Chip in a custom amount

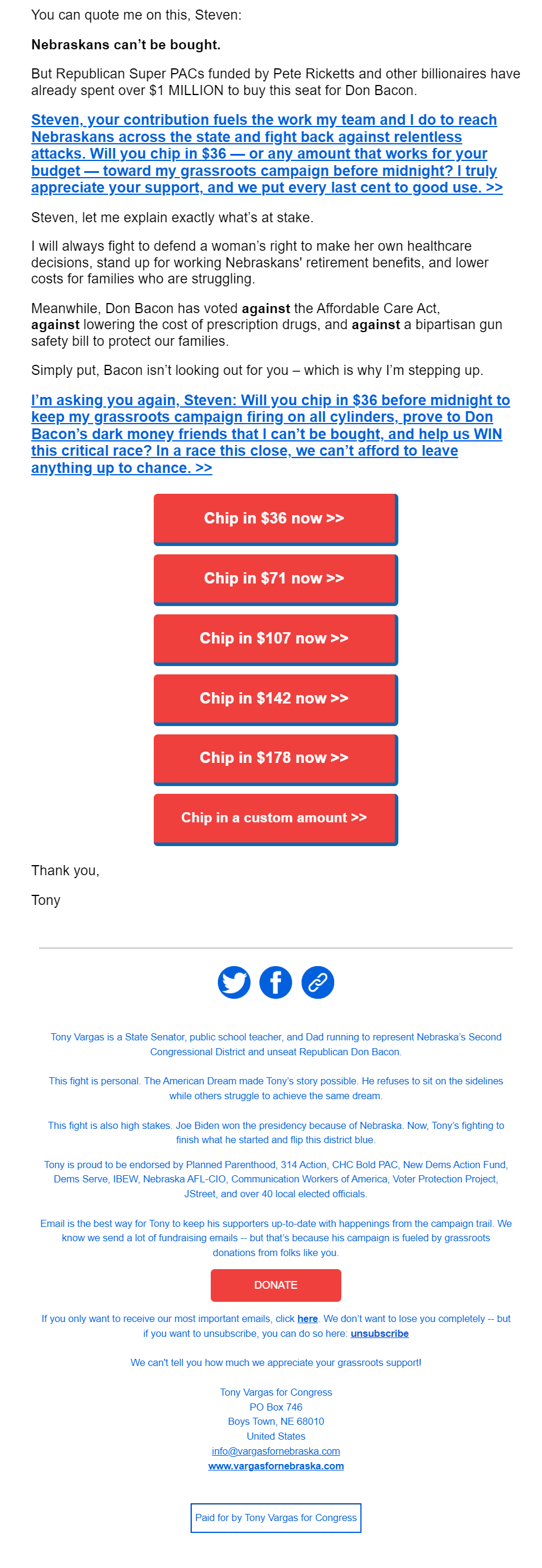point(275,818)
